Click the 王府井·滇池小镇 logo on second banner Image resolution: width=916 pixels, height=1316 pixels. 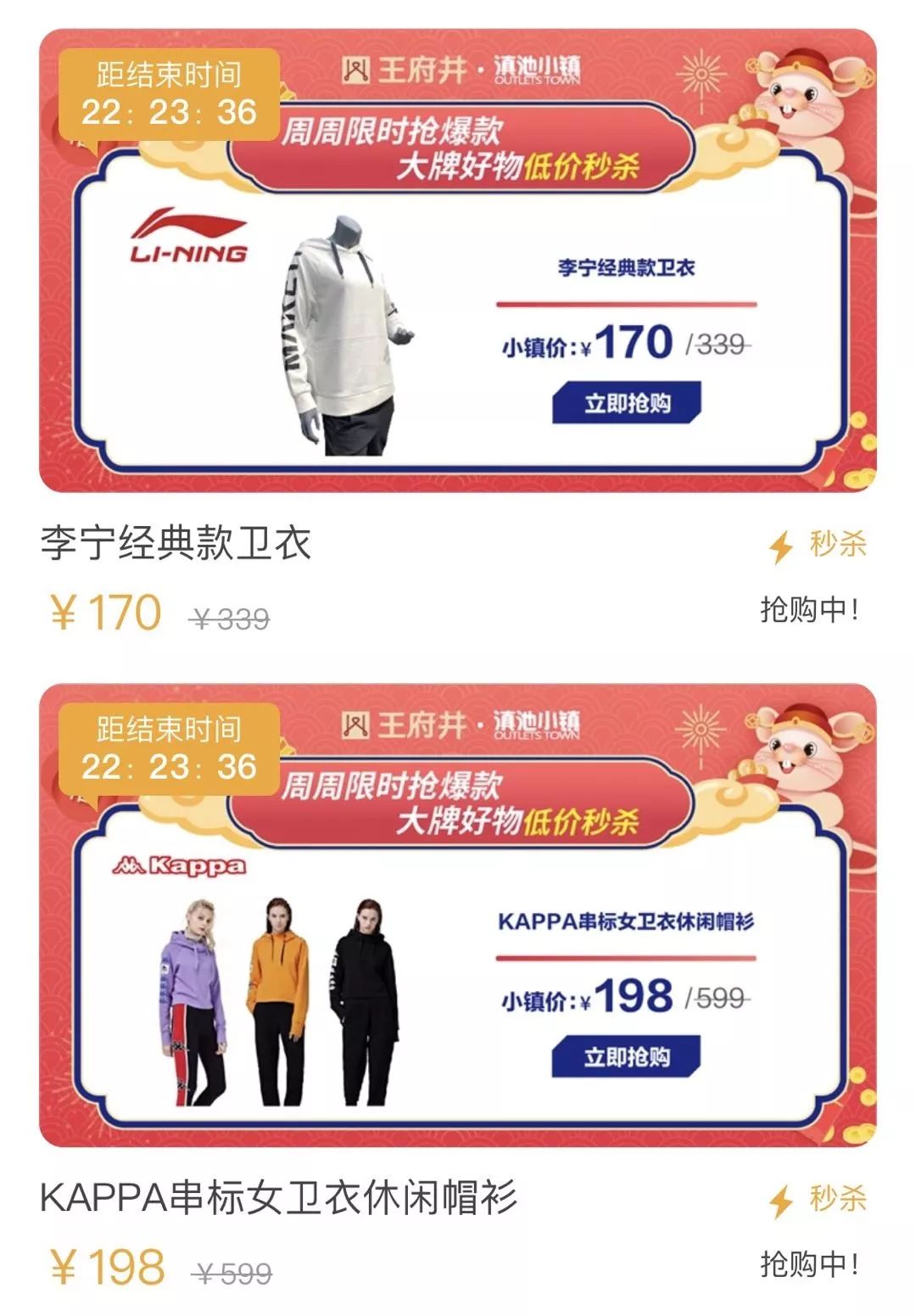tap(461, 726)
